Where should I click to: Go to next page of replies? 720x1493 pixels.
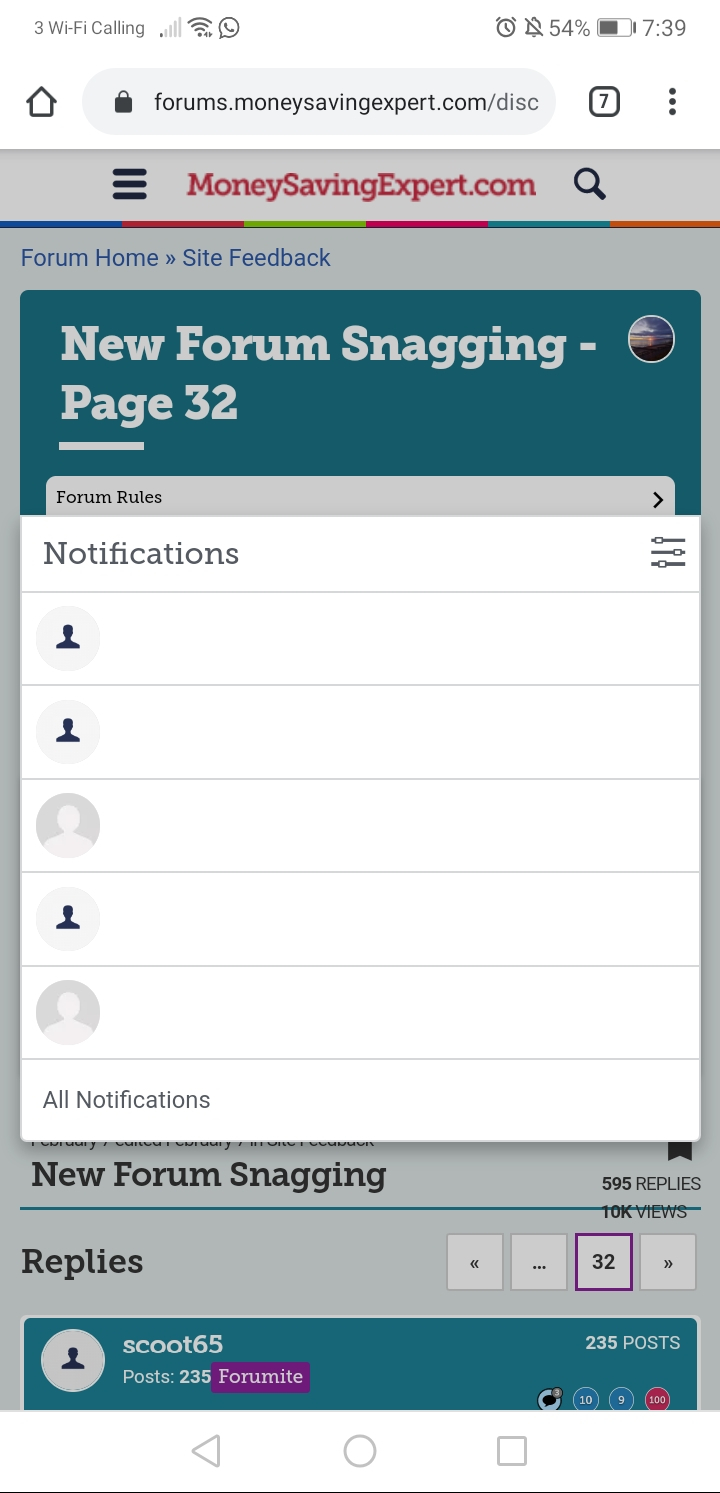click(x=668, y=1262)
